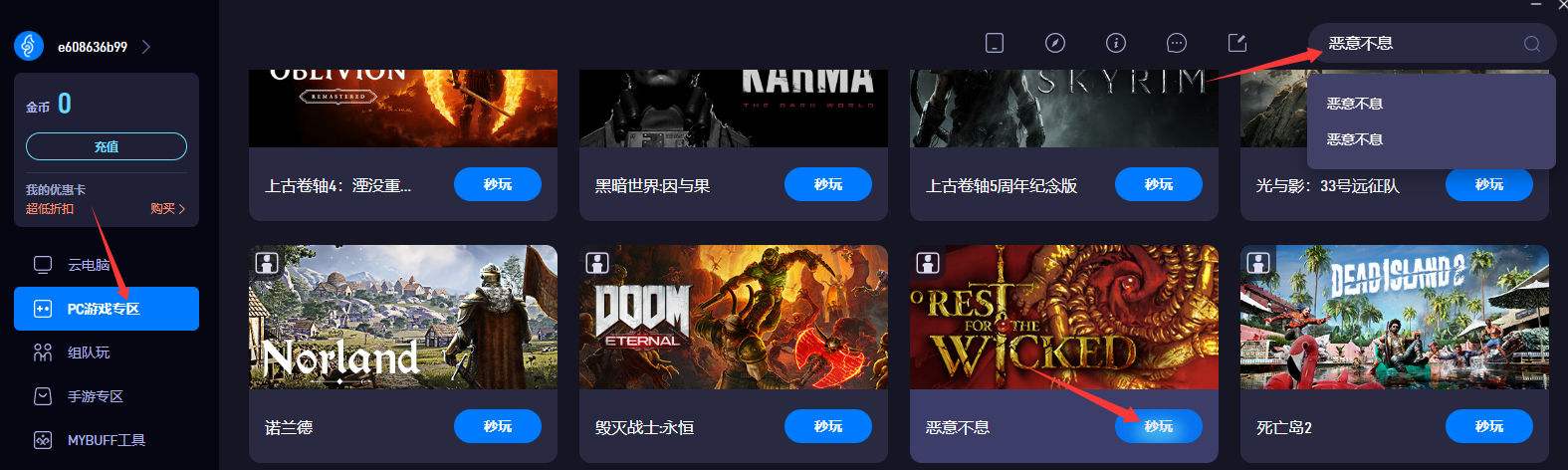Open the Dead Island 2 game card
Image resolution: width=1568 pixels, height=470 pixels.
point(1394,317)
